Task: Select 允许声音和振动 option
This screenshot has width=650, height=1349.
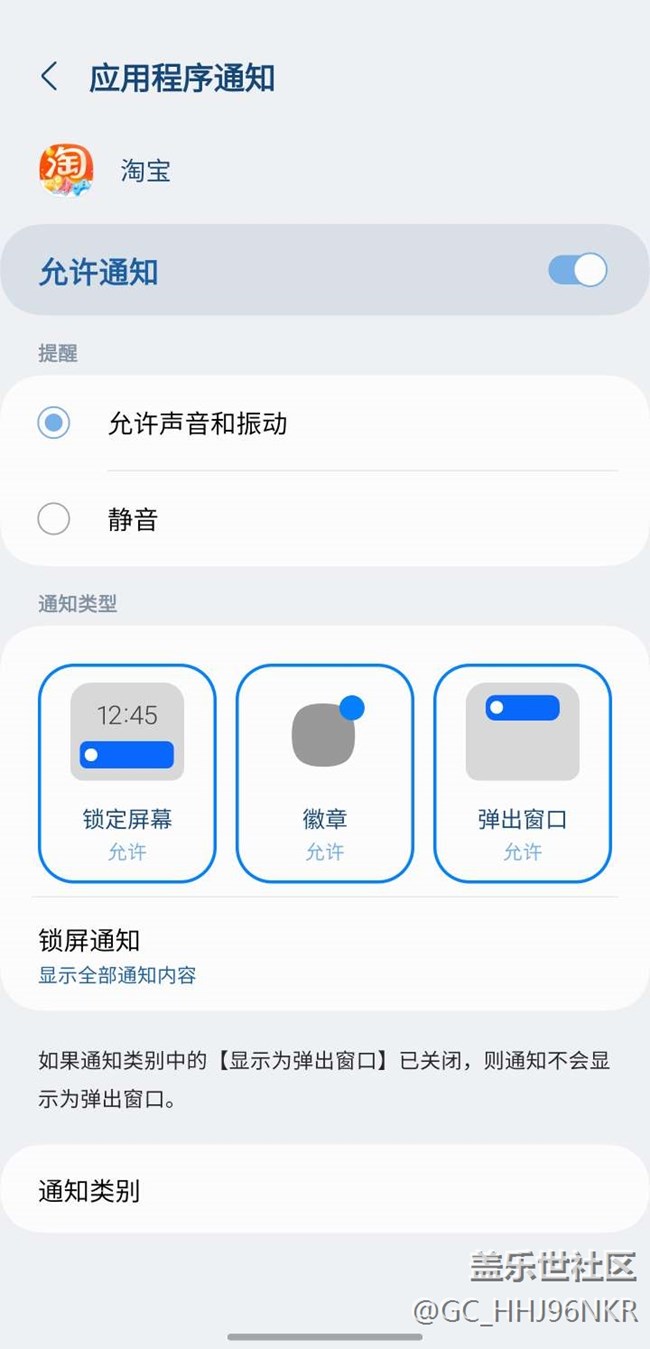Action: pos(54,423)
